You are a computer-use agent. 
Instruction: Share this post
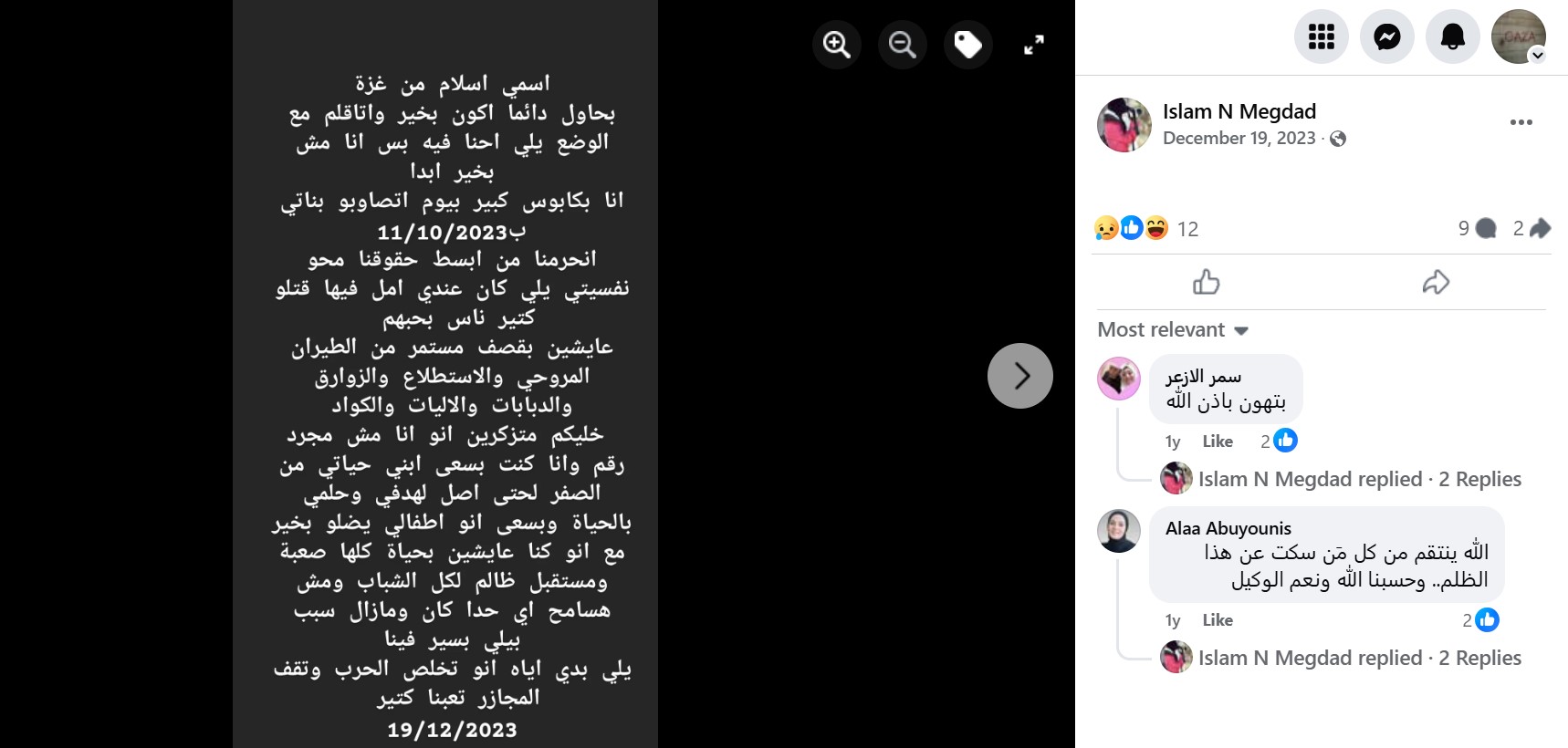1436,283
